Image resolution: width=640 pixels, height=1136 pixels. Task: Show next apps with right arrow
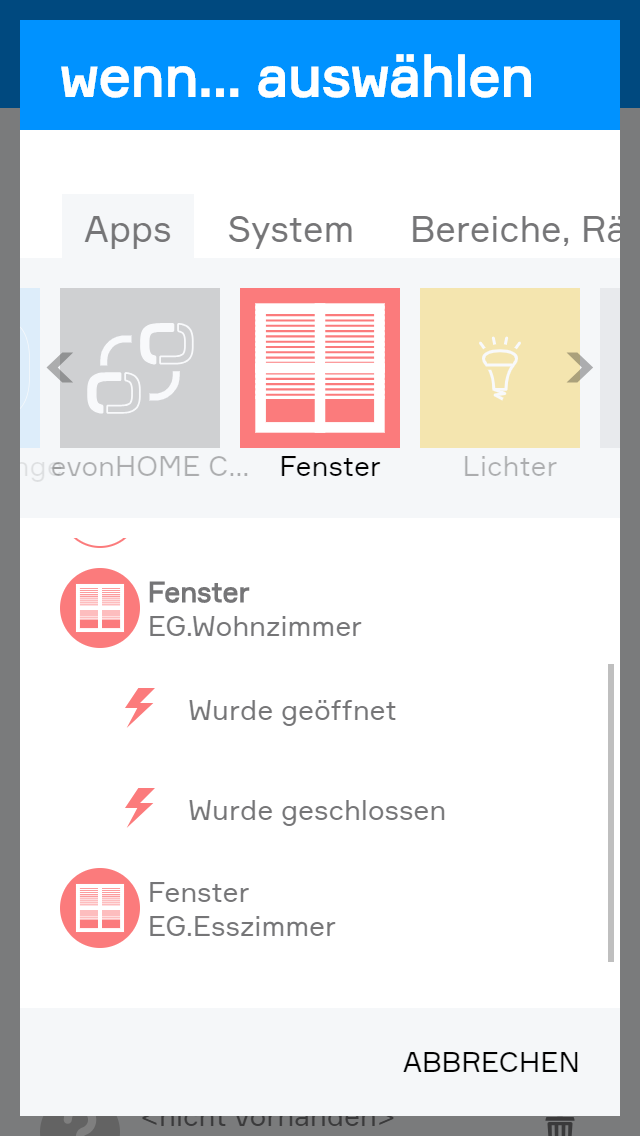[x=579, y=368]
